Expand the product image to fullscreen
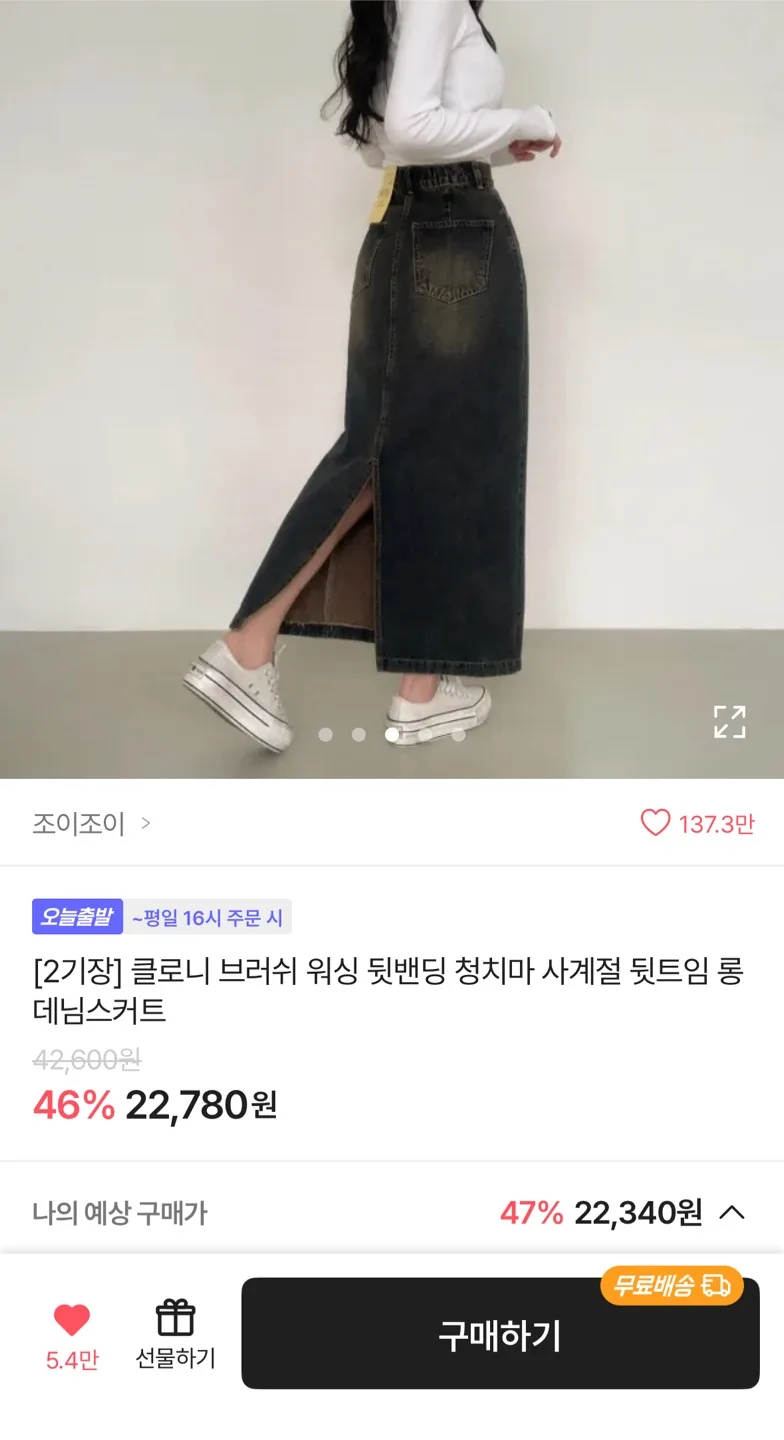The width and height of the screenshot is (784, 1440). tap(729, 721)
